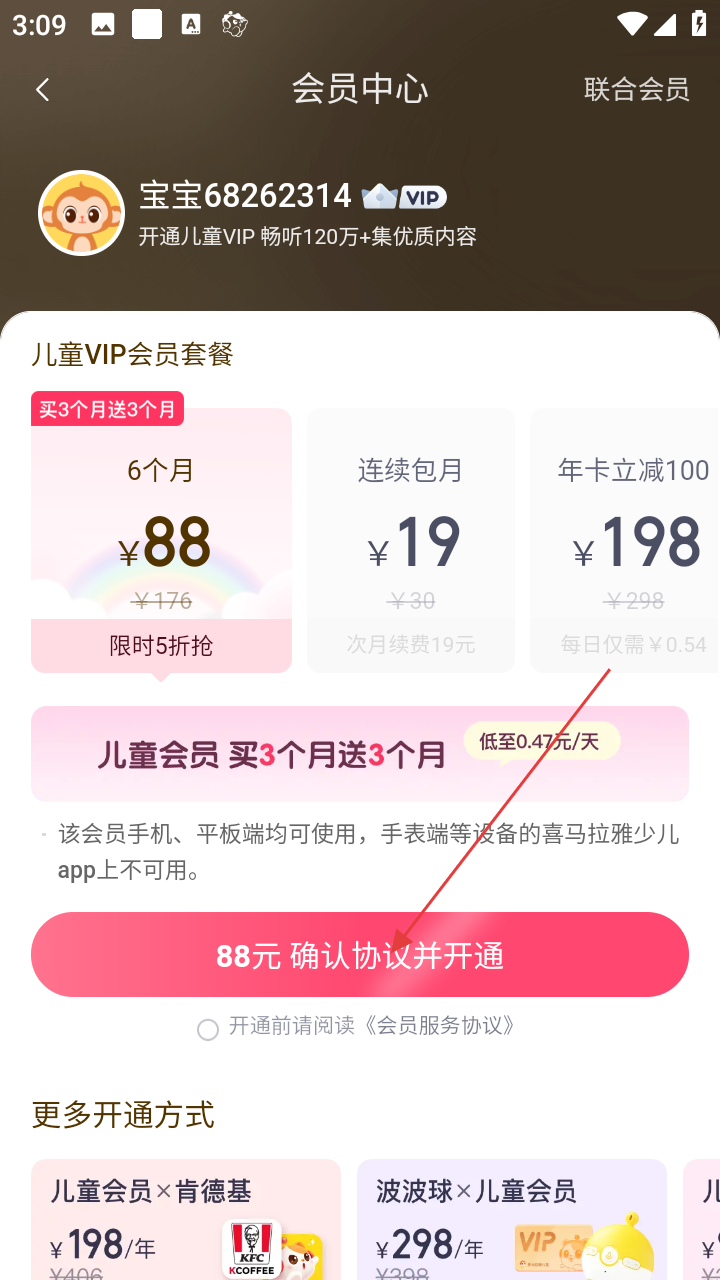Tap the monkey profile avatar
The image size is (720, 1280).
(81, 213)
